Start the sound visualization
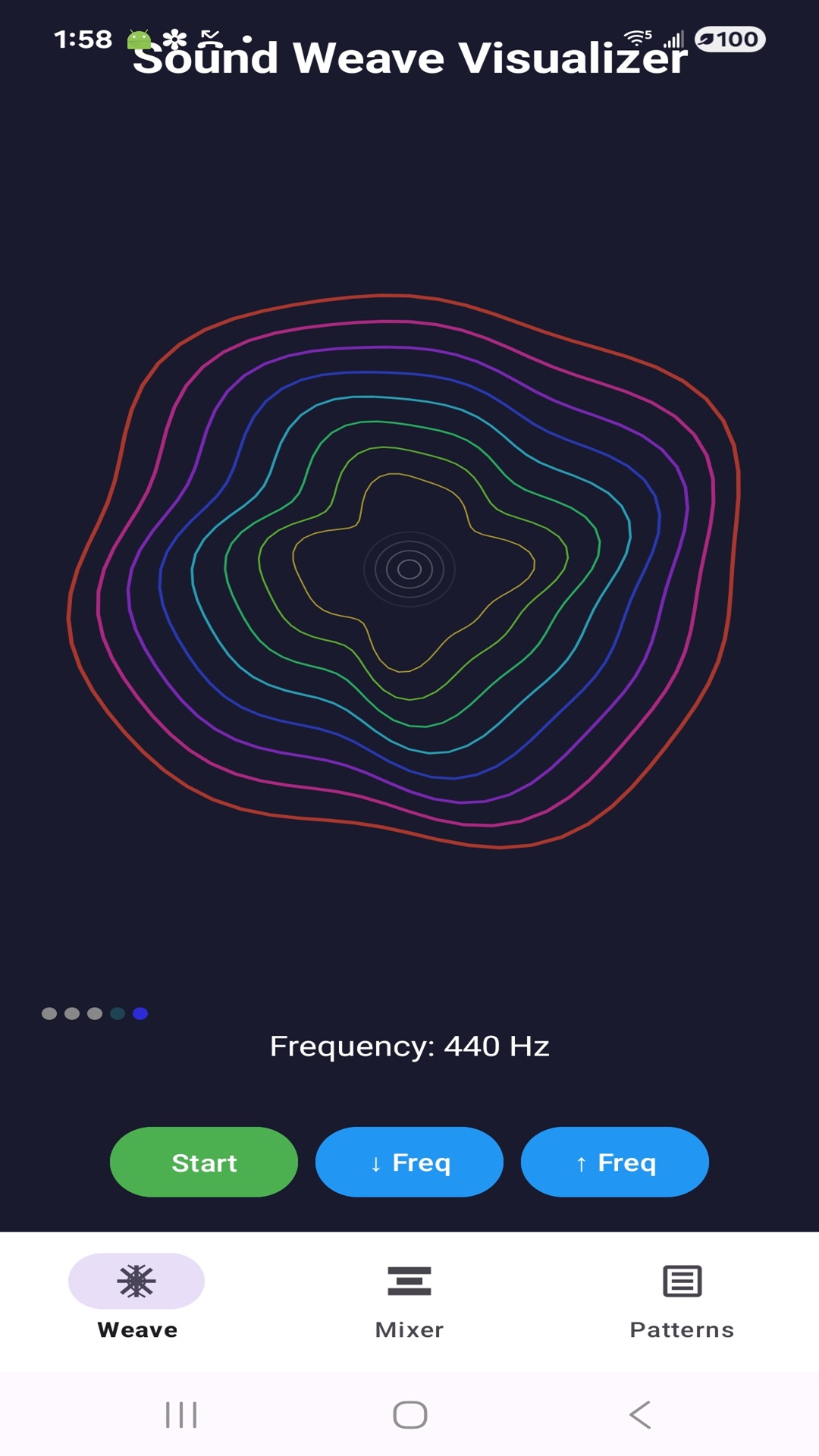 203,1162
